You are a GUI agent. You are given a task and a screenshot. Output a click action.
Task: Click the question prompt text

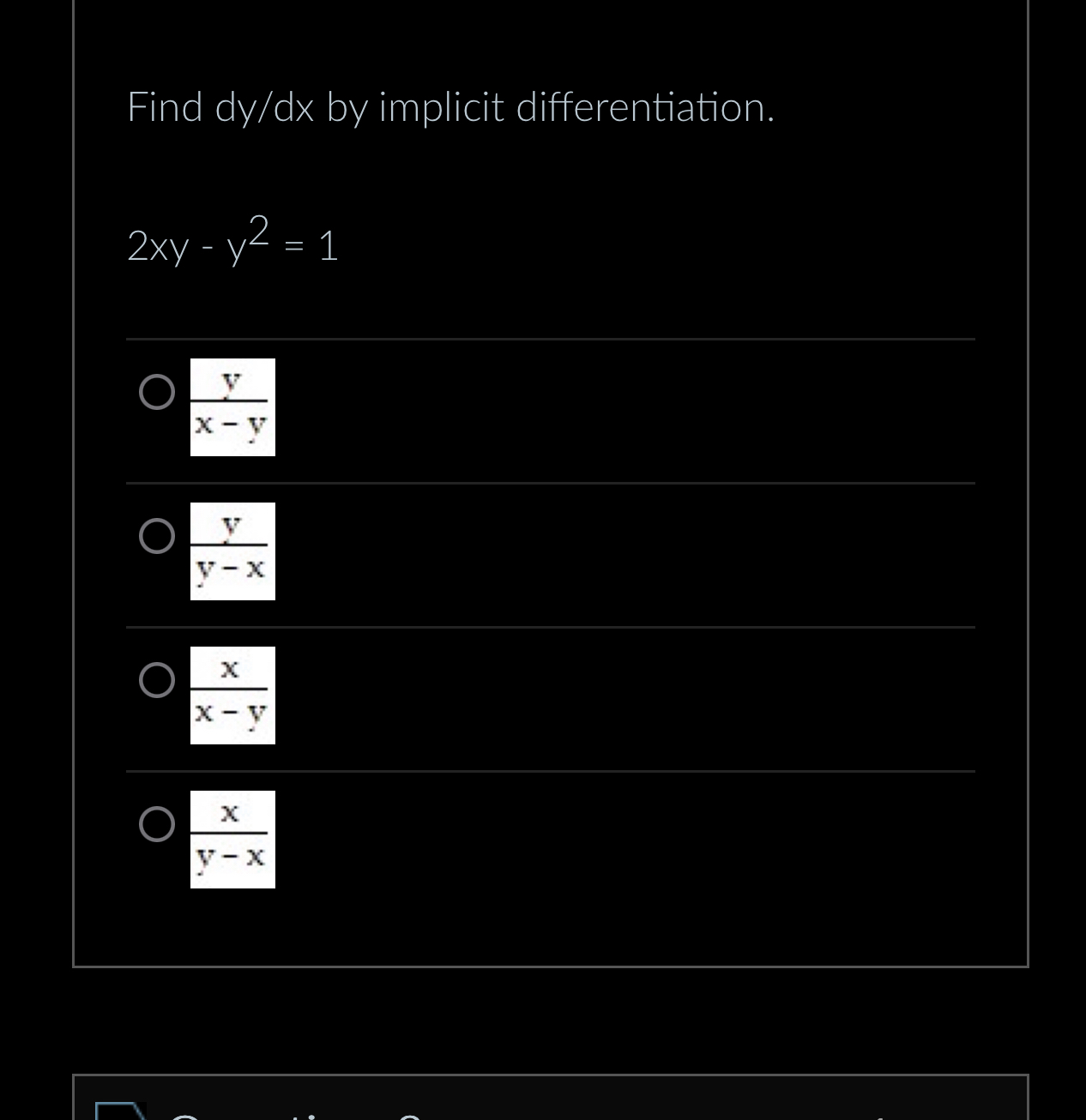click(x=450, y=106)
